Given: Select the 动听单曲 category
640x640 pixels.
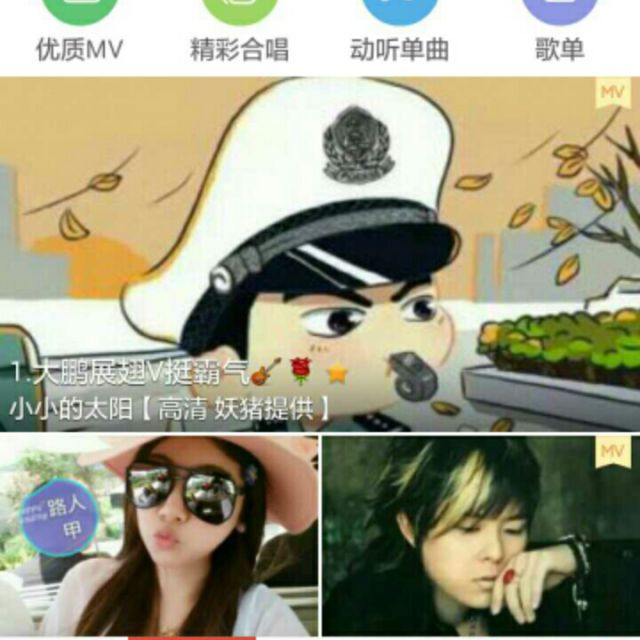Looking at the screenshot, I should tap(399, 31).
